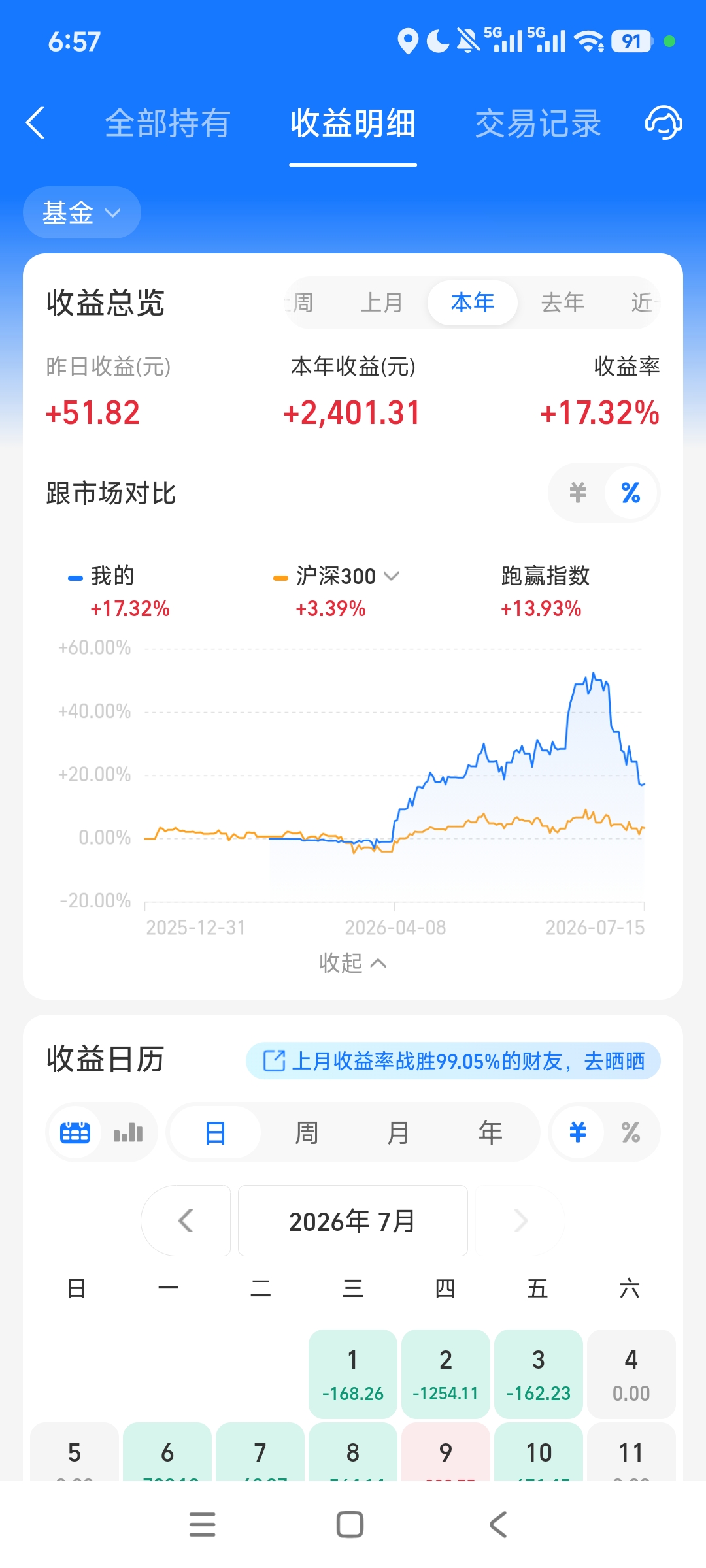The image size is (706, 1568).
Task: Open the 上月收益率战胜99.05%的财友 share banner
Action: 453,1061
